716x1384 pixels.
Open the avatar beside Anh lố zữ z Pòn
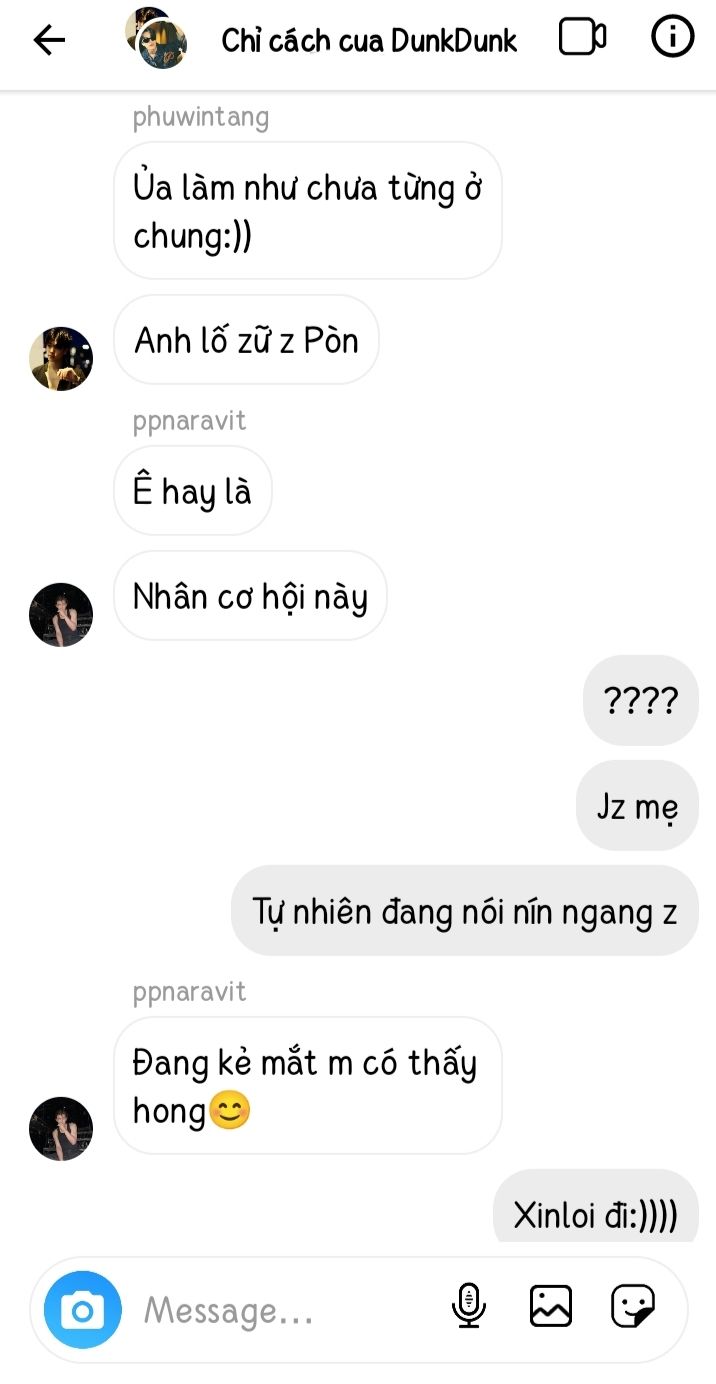tap(61, 358)
